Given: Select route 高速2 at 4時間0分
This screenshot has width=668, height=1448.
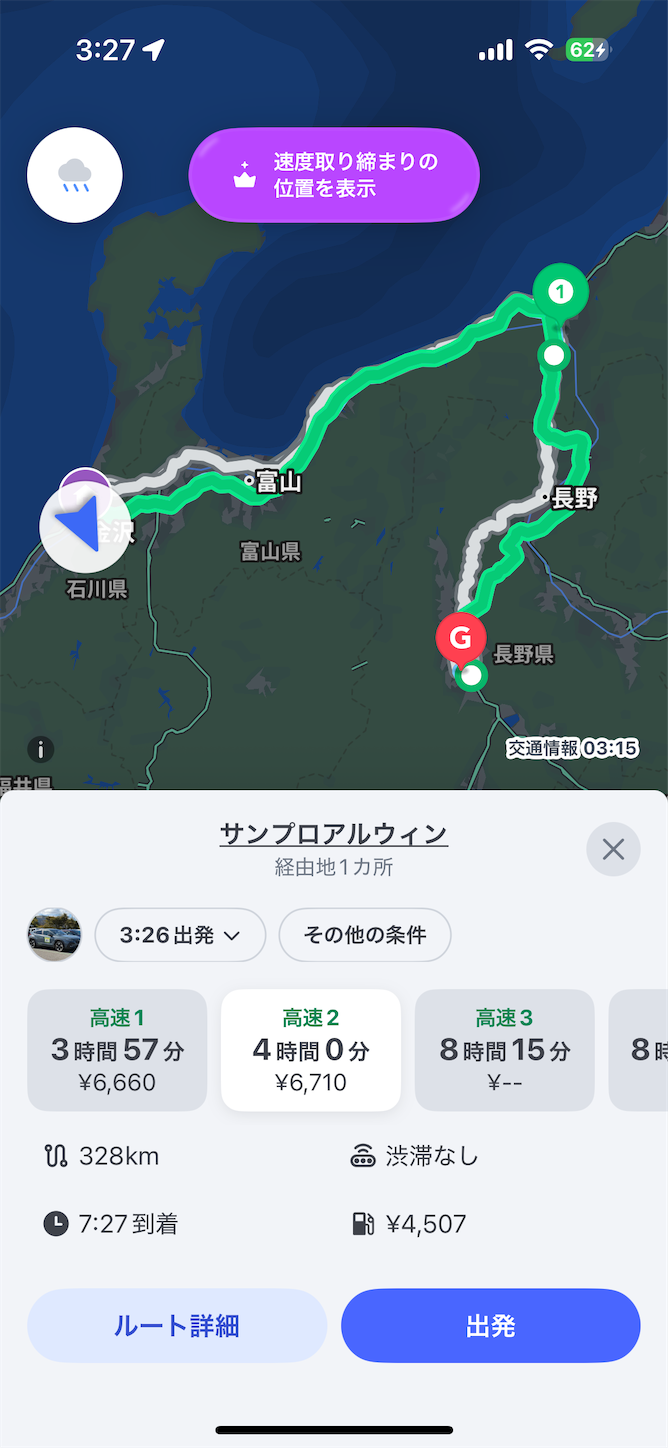Looking at the screenshot, I should [x=311, y=1050].
